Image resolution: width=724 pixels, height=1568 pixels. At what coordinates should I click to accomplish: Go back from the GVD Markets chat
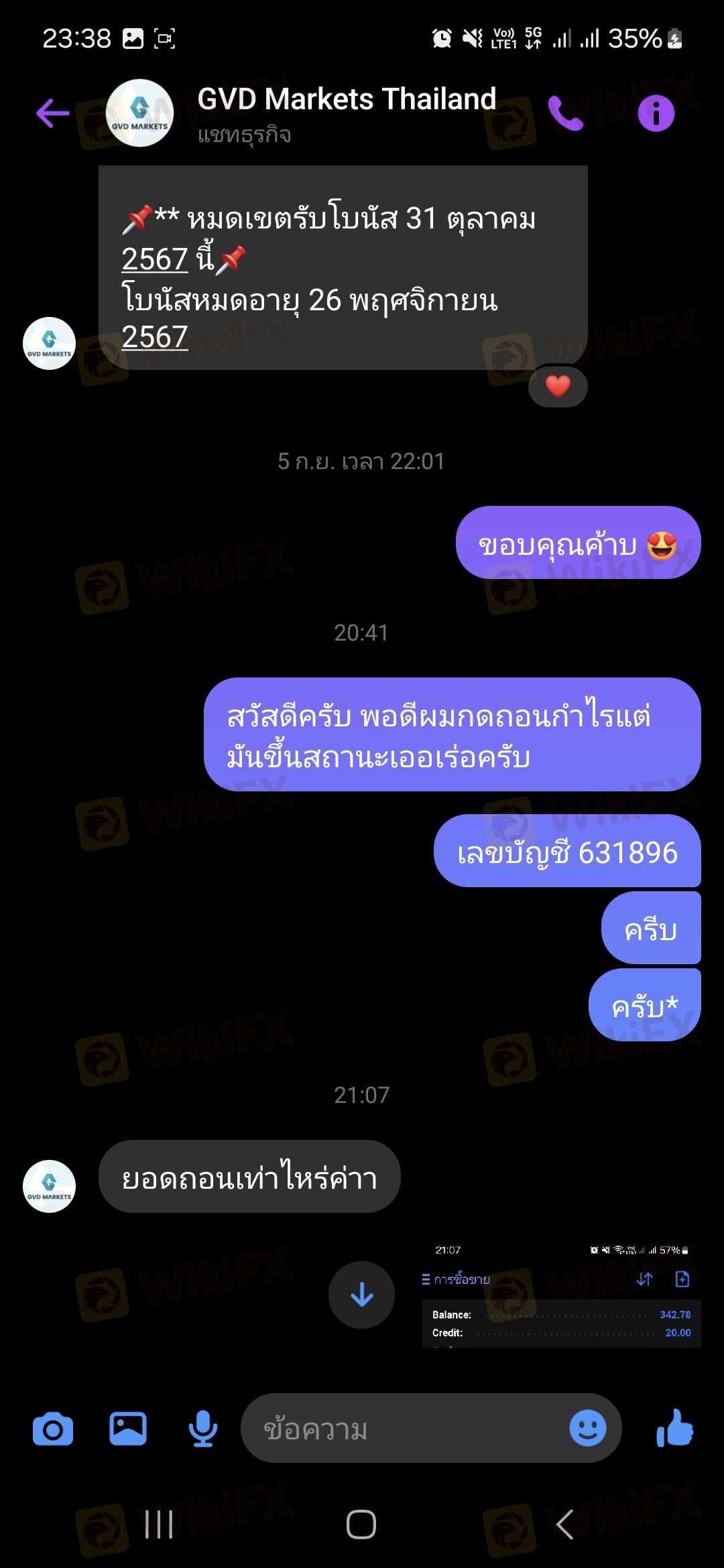tap(53, 113)
